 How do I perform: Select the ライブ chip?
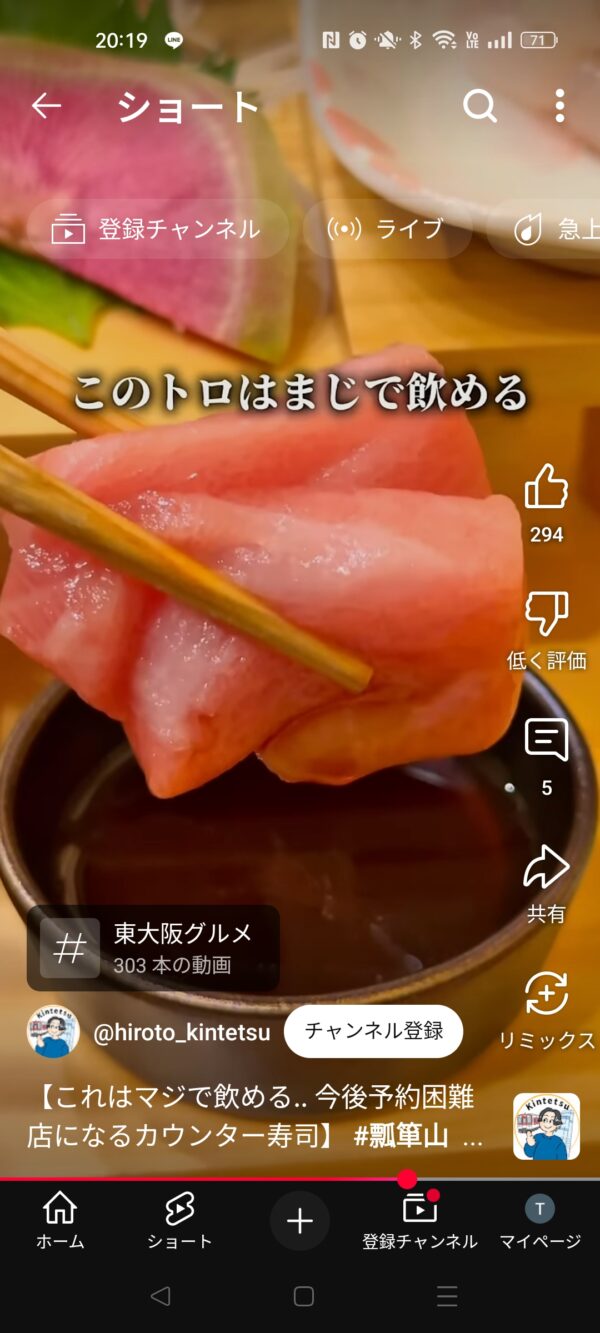point(386,229)
